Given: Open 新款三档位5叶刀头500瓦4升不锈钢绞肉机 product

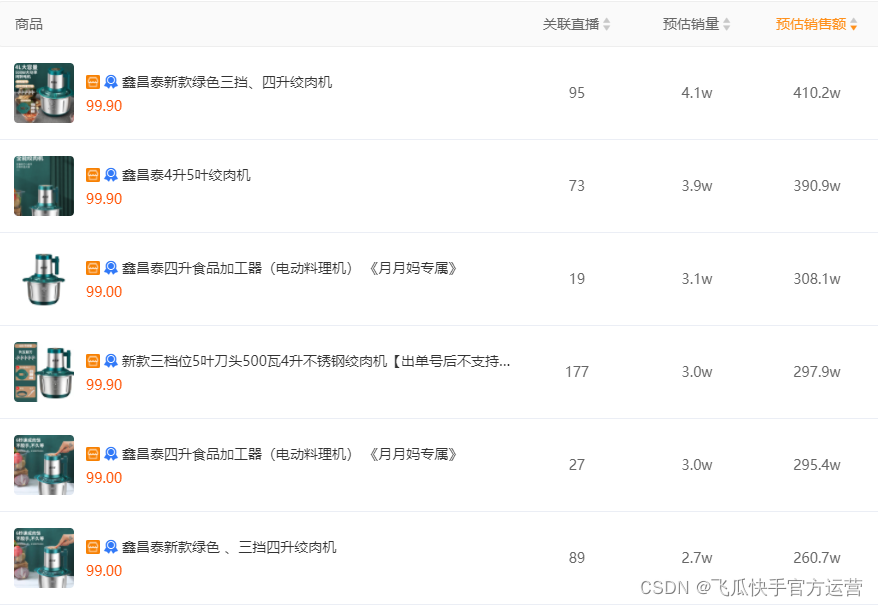Looking at the screenshot, I should tap(316, 361).
